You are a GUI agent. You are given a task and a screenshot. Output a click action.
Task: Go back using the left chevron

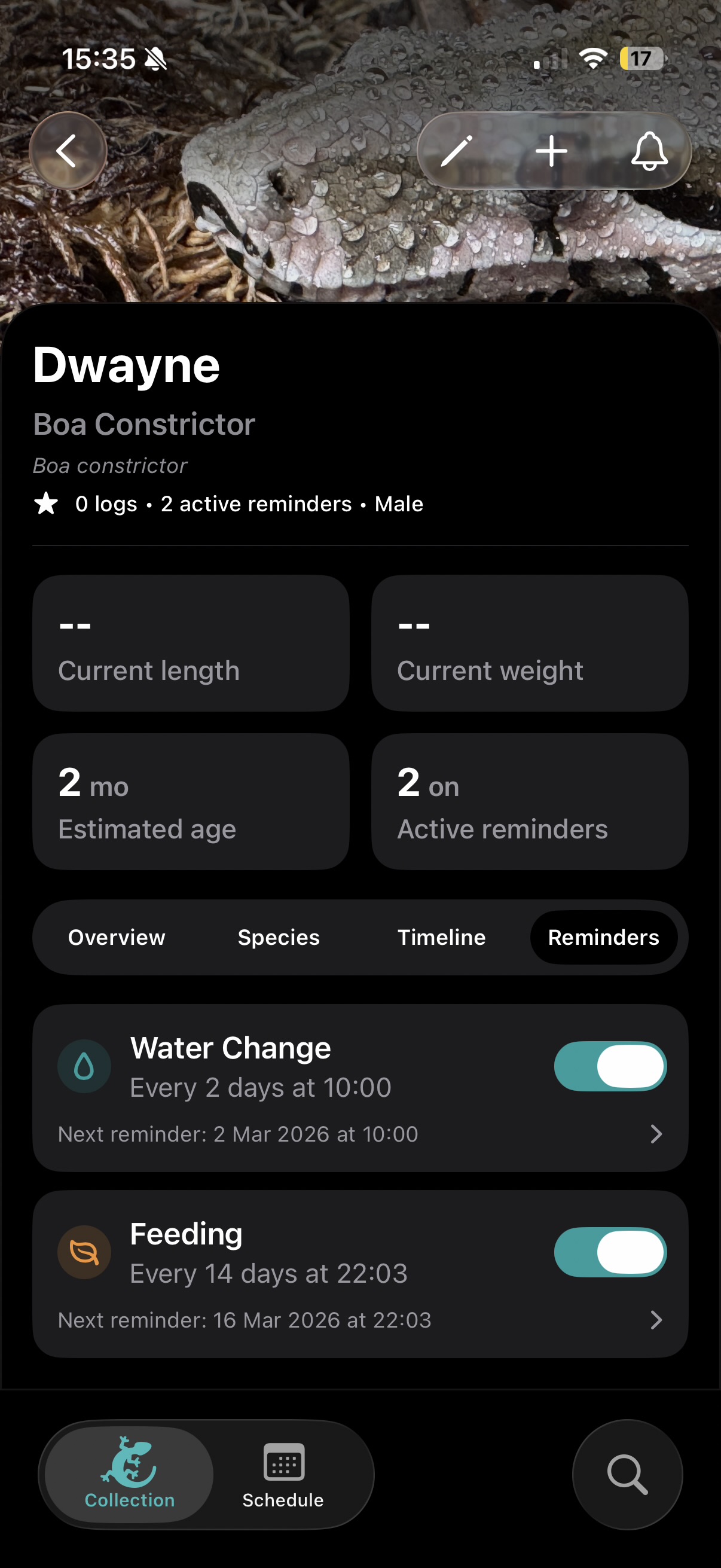click(67, 151)
